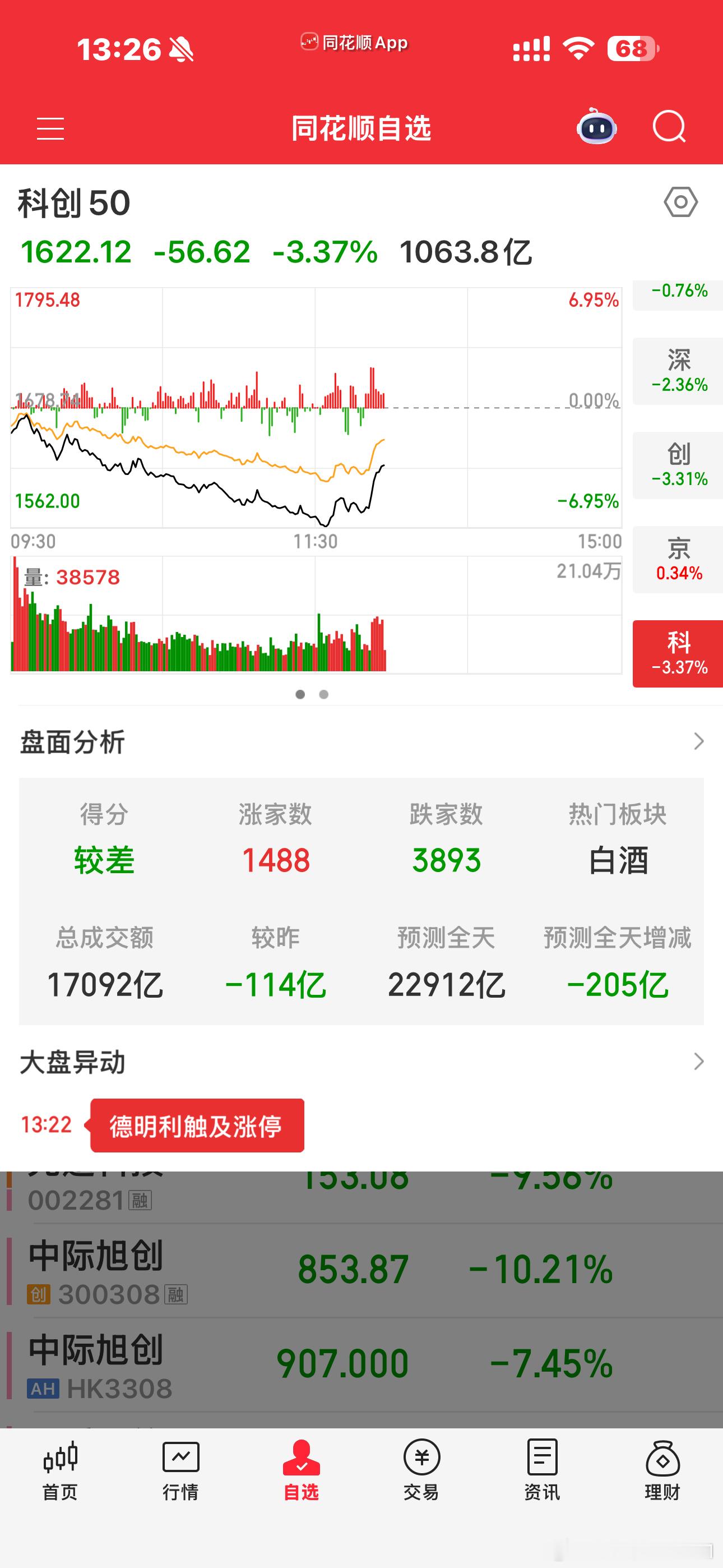Tap the search magnifier icon
723x1568 pixels.
point(669,127)
